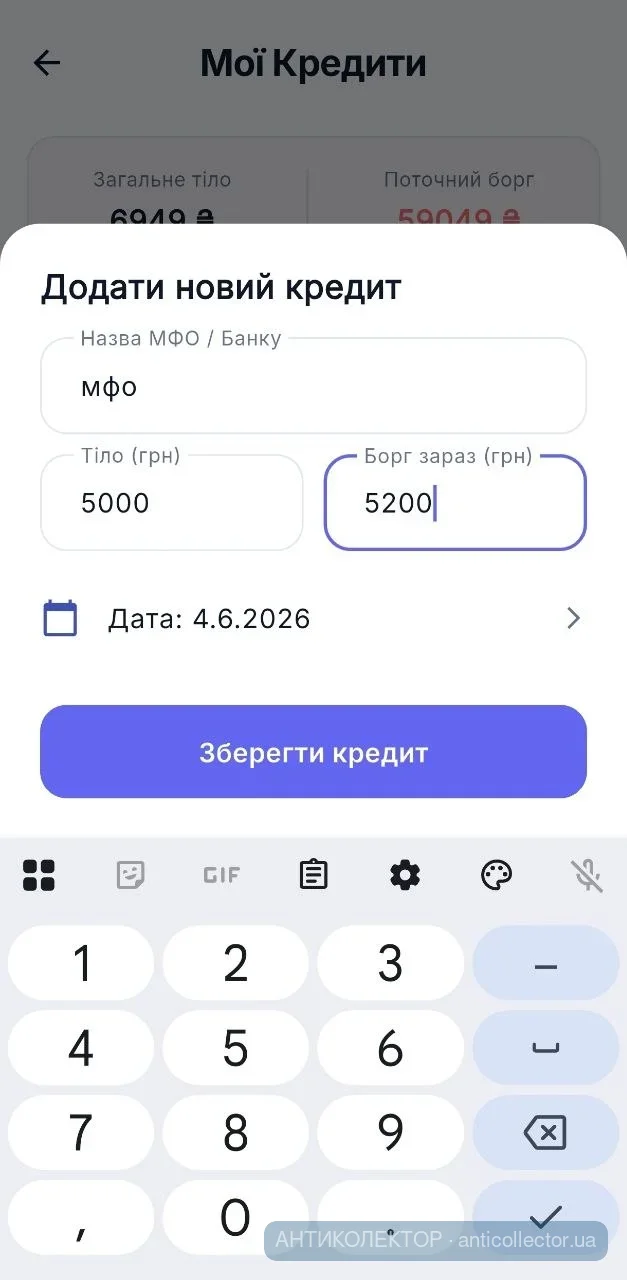627x1280 pixels.
Task: Type digit 5 on the keypad
Action: [x=235, y=1047]
